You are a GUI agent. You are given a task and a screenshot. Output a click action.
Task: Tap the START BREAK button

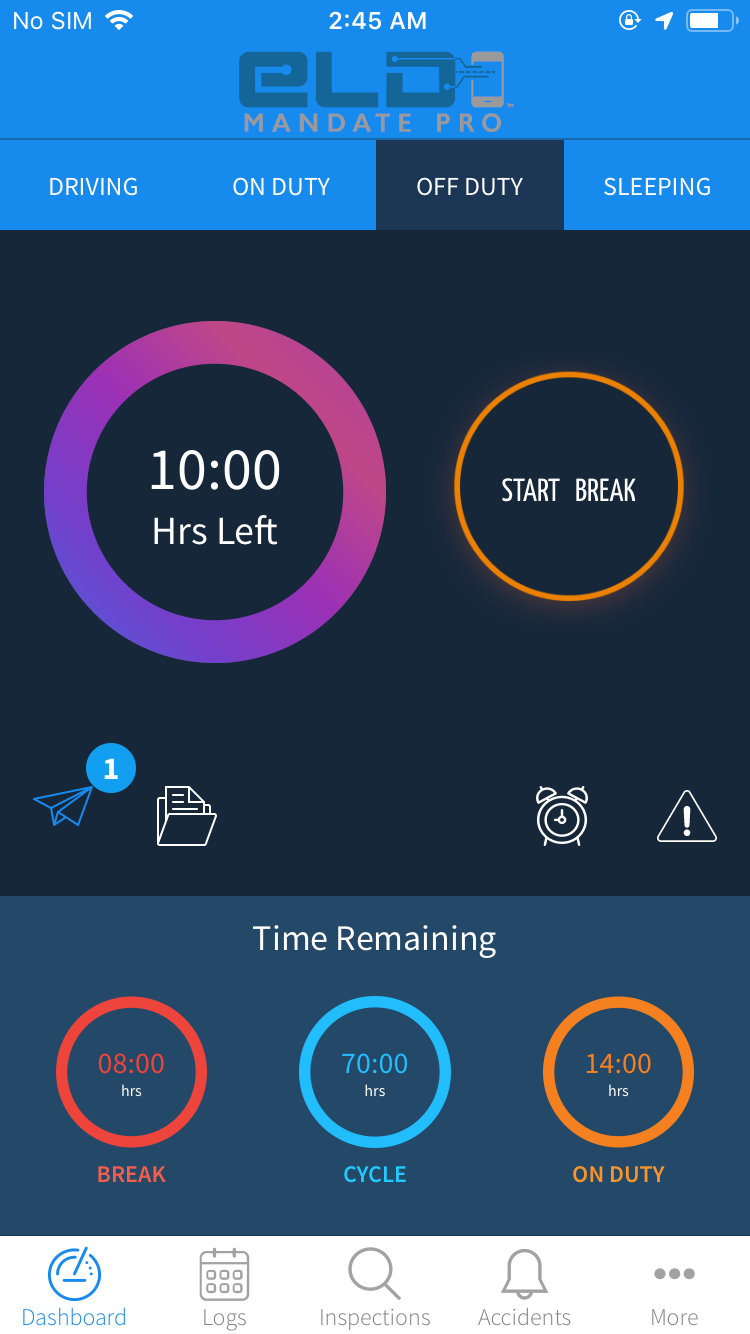coord(568,487)
